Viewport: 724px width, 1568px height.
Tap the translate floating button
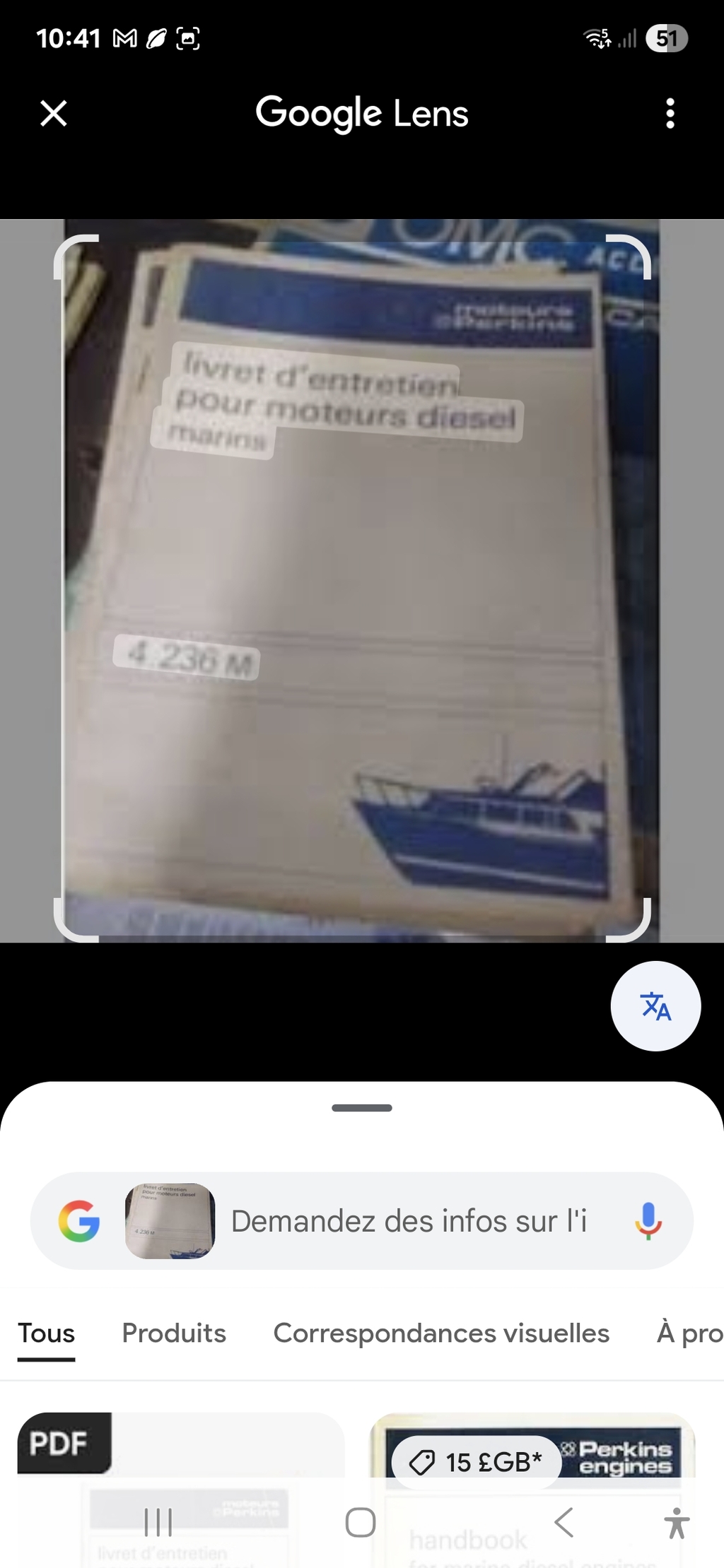tap(655, 1006)
